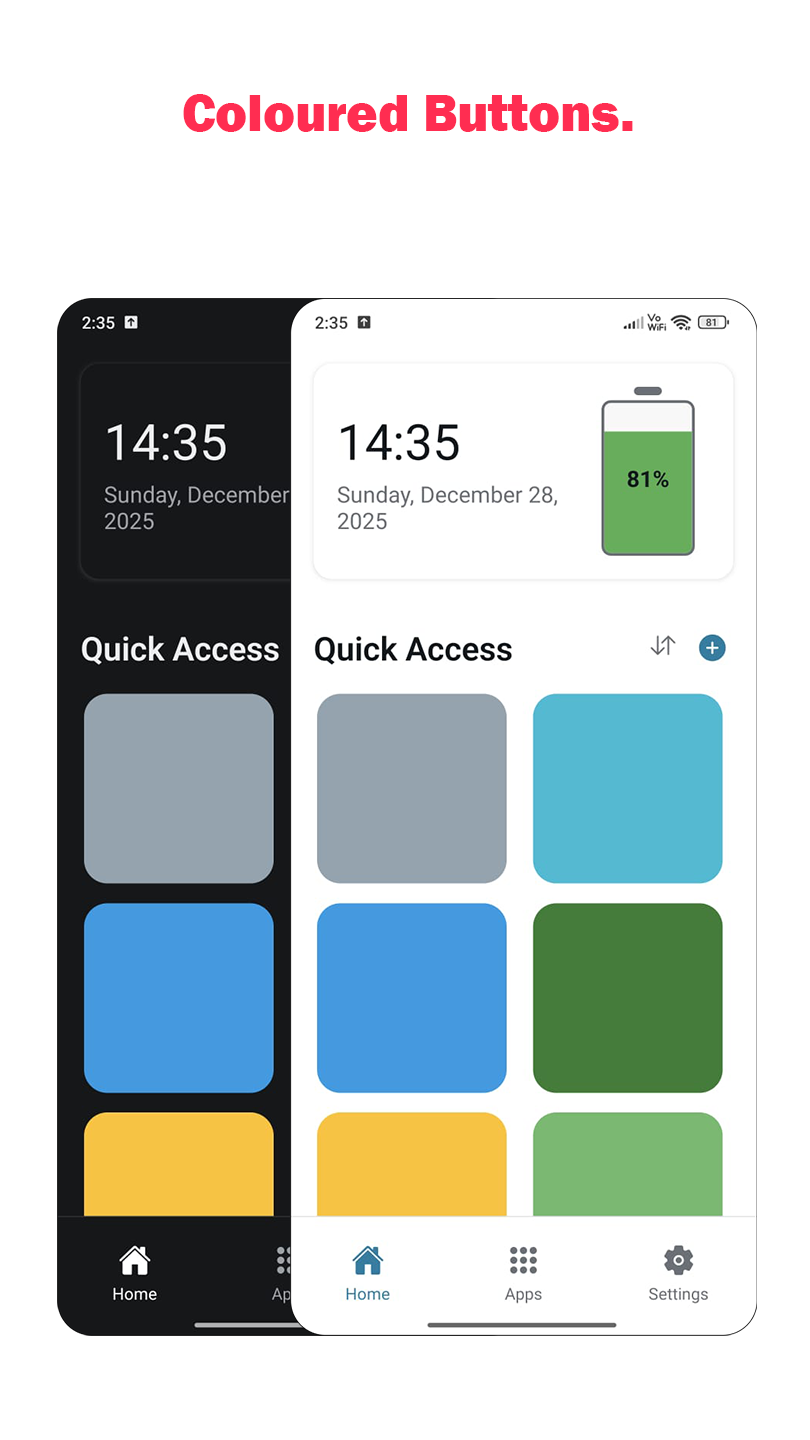Toggle the gray quick-access tile
Image resolution: width=810 pixels, height=1440 pixels.
(411, 788)
